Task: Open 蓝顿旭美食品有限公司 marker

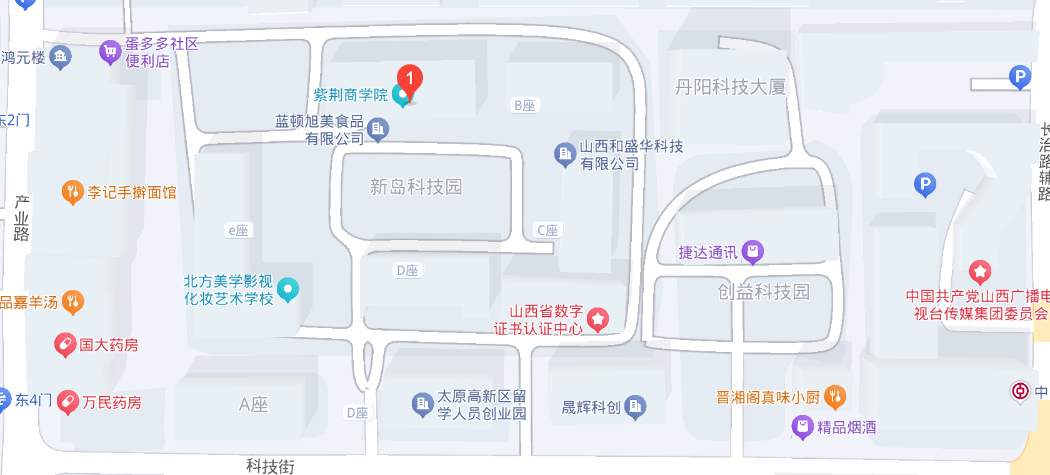Action: 378,128
